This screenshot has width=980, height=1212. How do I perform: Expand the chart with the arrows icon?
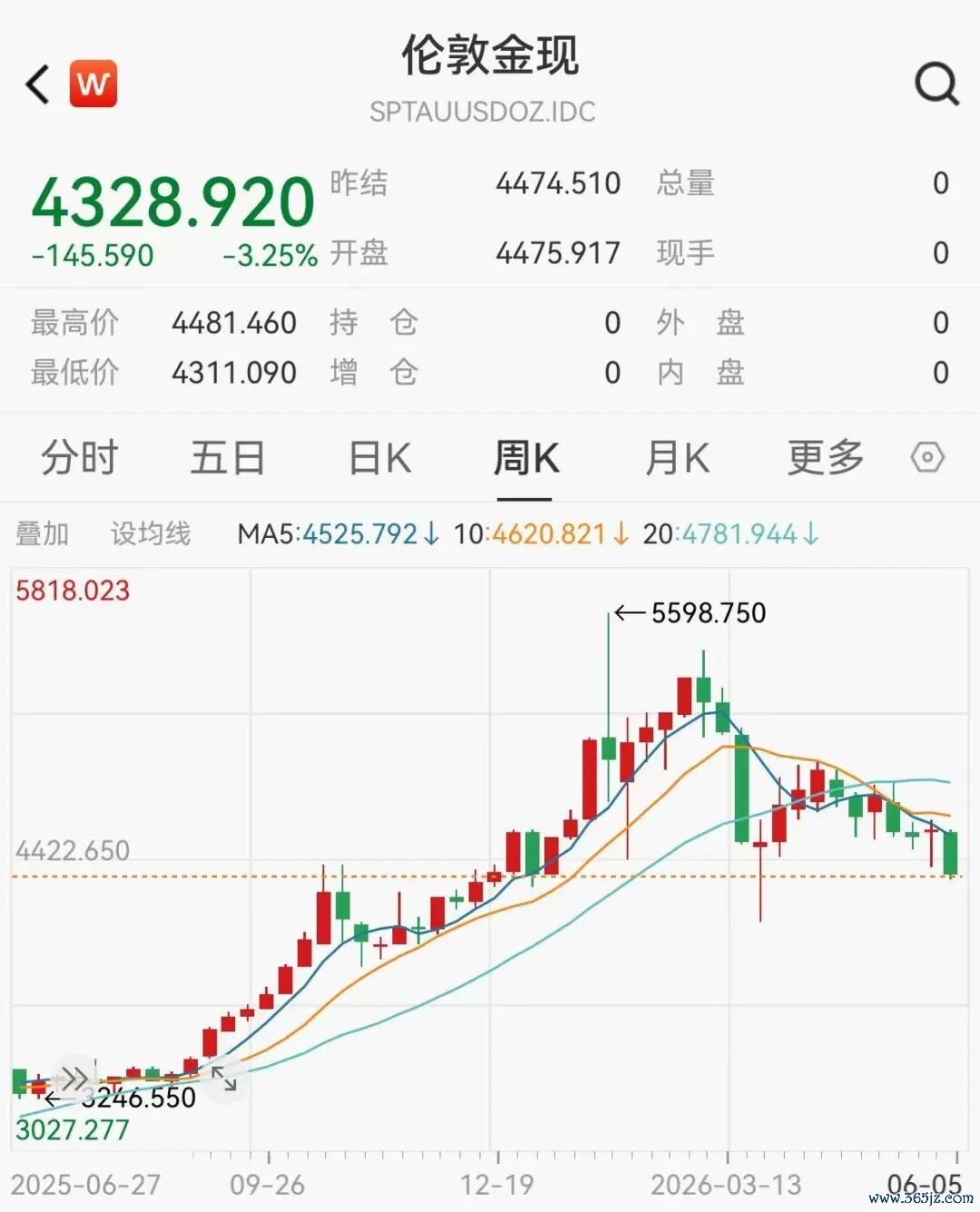pyautogui.click(x=224, y=1078)
